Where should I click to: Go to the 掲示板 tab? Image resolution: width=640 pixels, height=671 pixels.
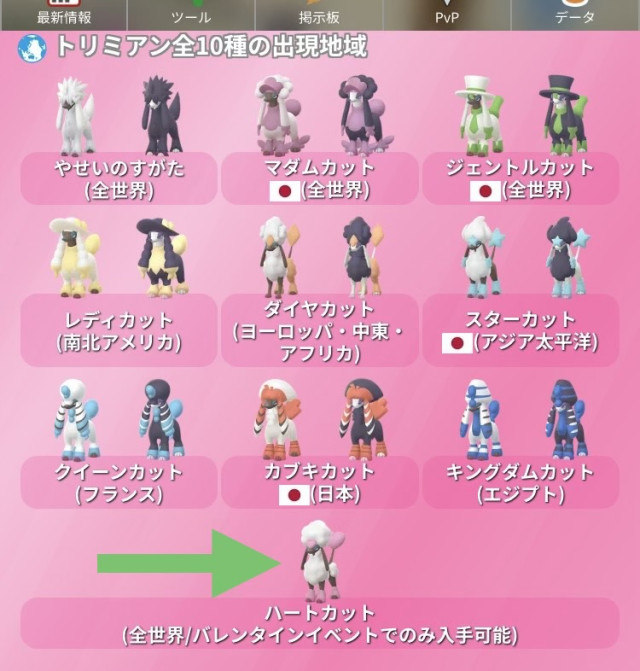[x=318, y=14]
